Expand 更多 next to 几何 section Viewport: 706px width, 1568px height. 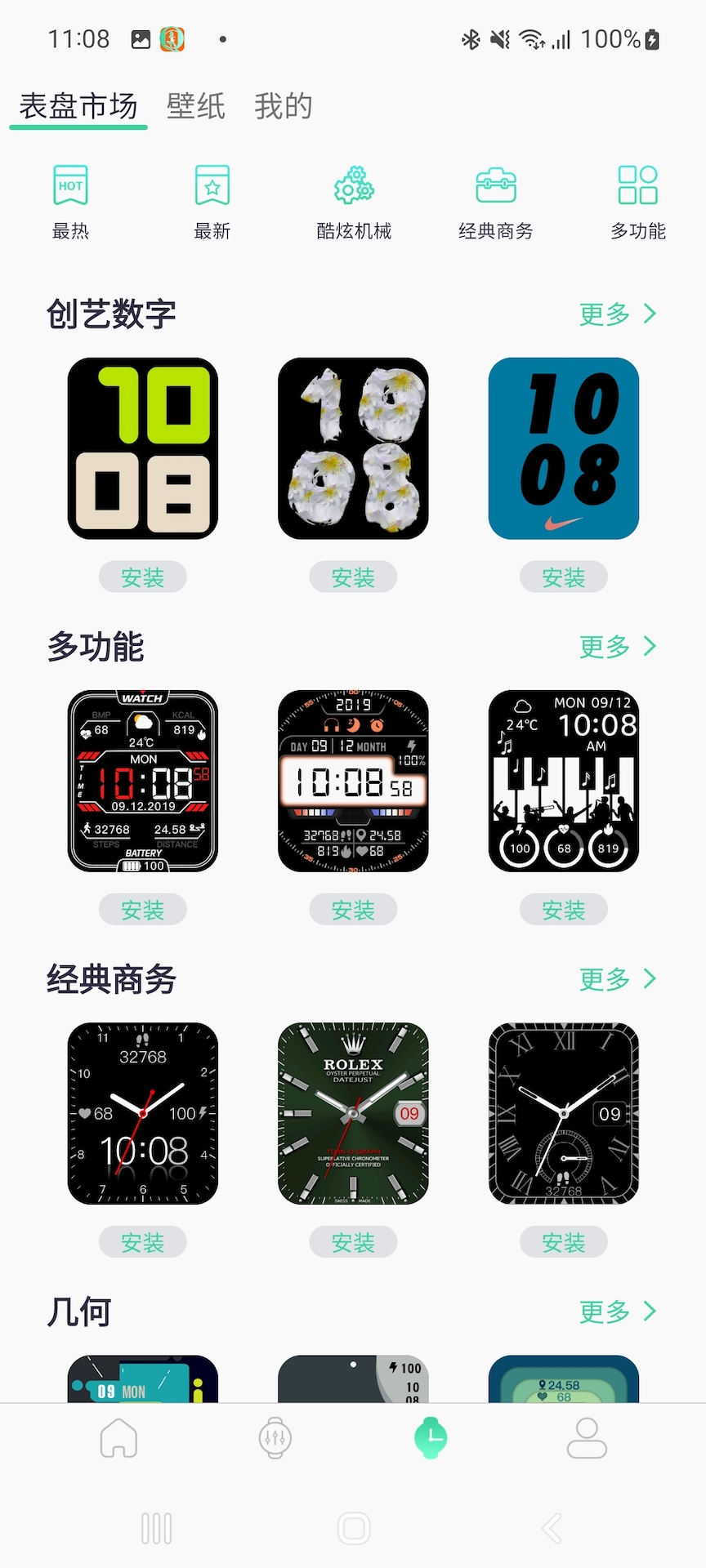pos(617,1312)
